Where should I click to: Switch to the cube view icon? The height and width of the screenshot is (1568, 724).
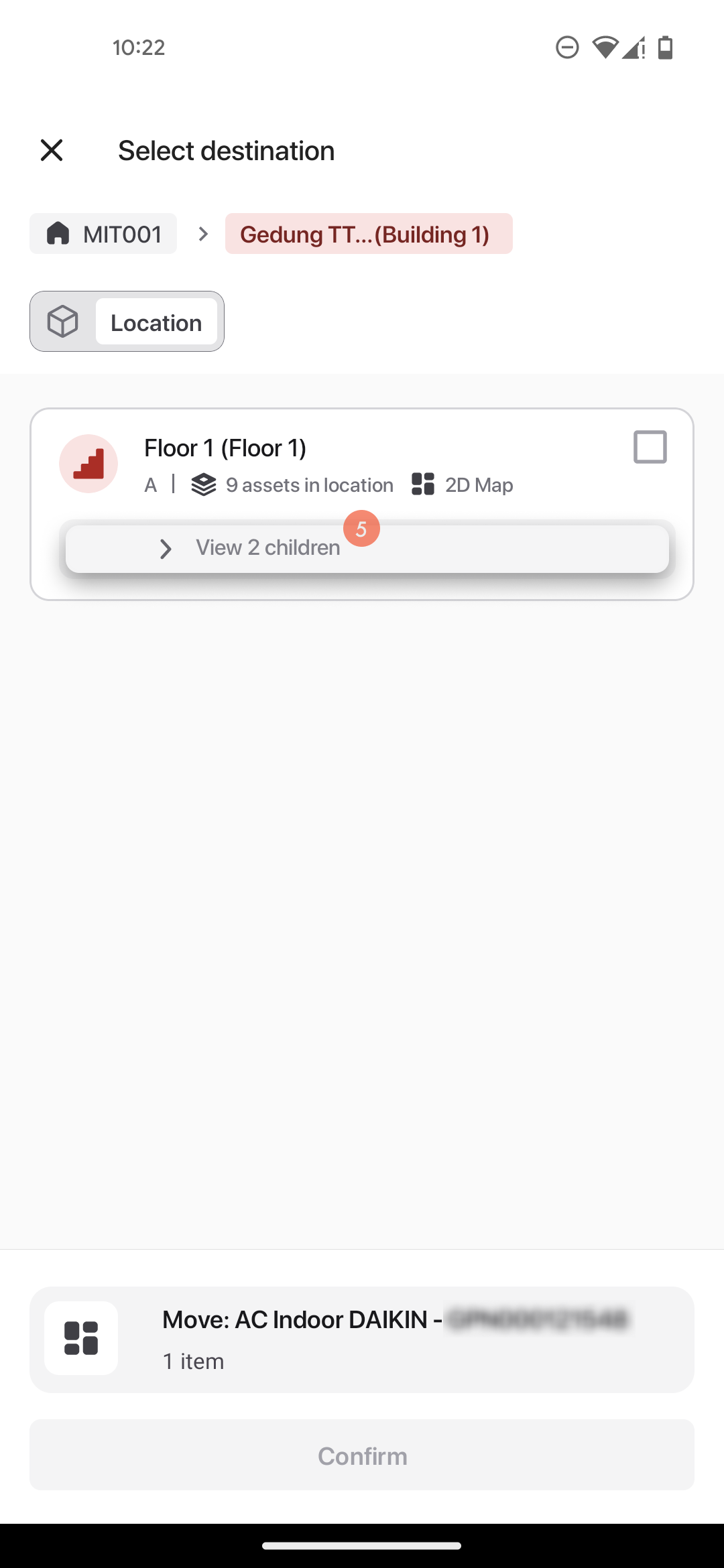(x=63, y=322)
